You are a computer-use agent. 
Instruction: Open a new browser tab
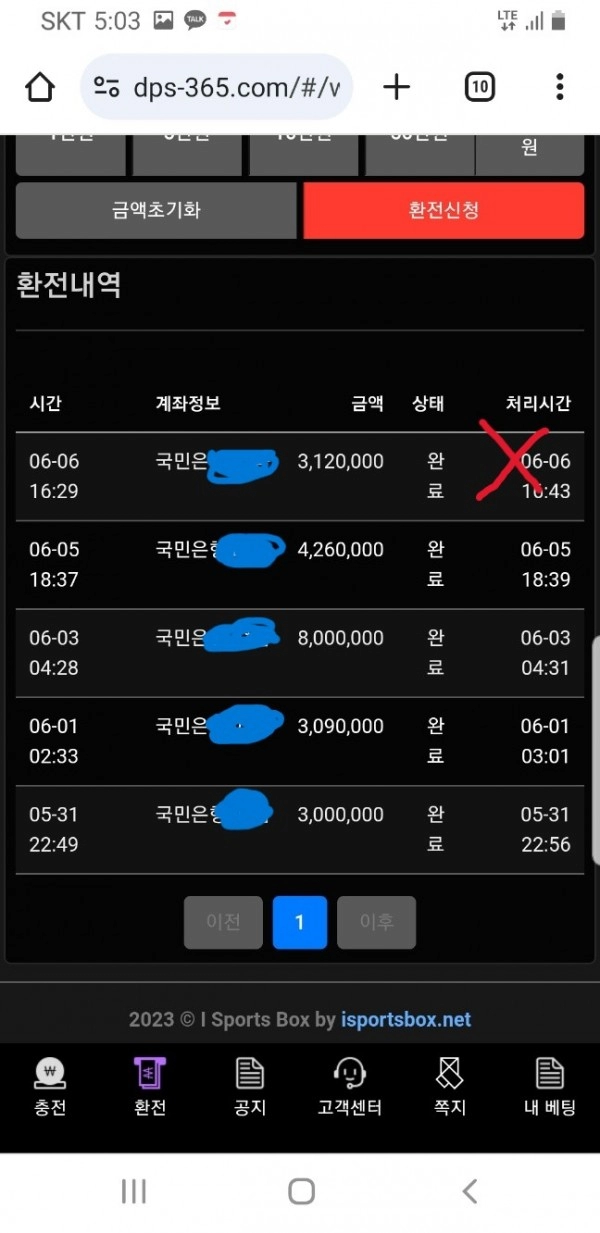[397, 88]
